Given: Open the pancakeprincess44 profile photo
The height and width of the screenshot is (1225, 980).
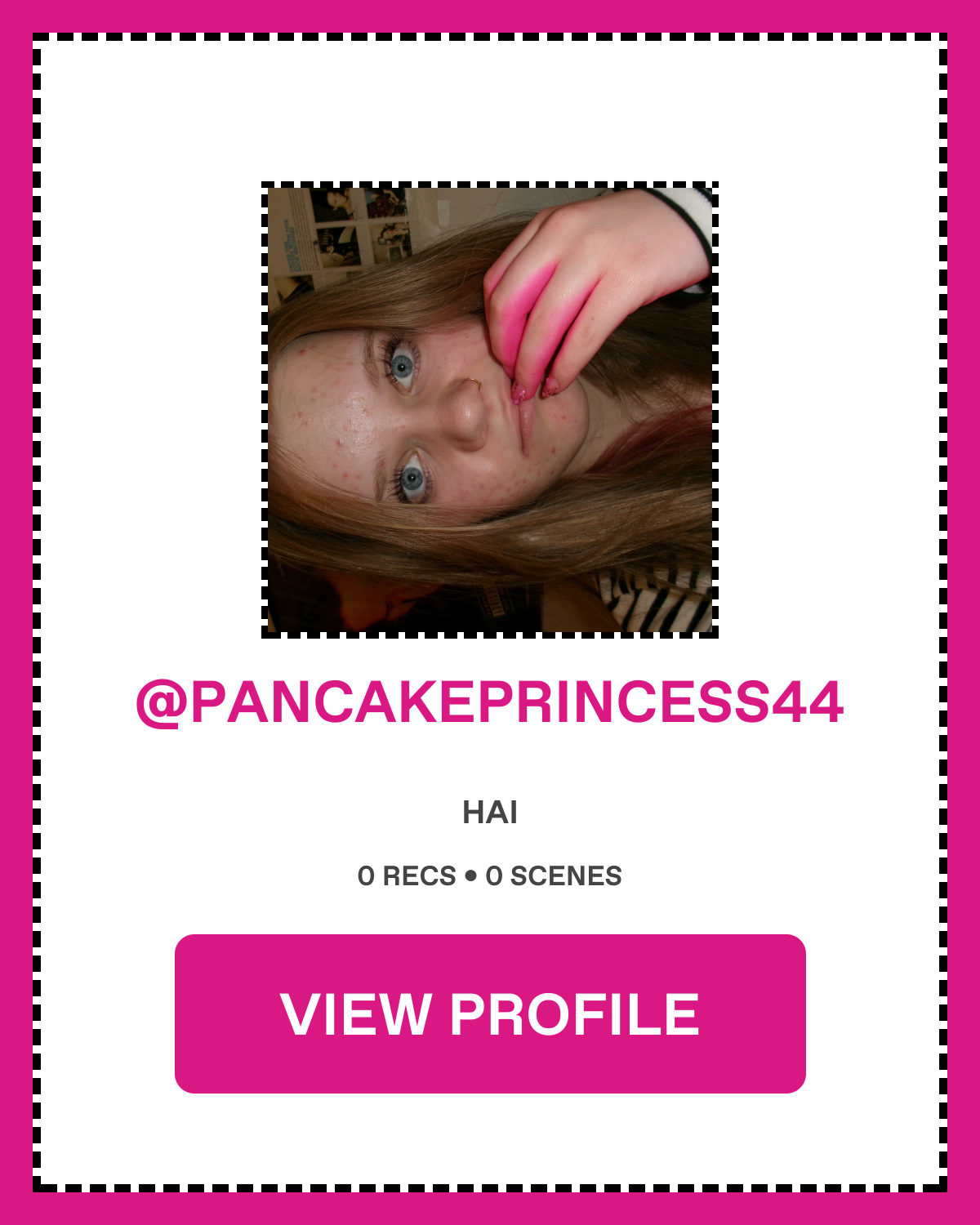Looking at the screenshot, I should [490, 410].
